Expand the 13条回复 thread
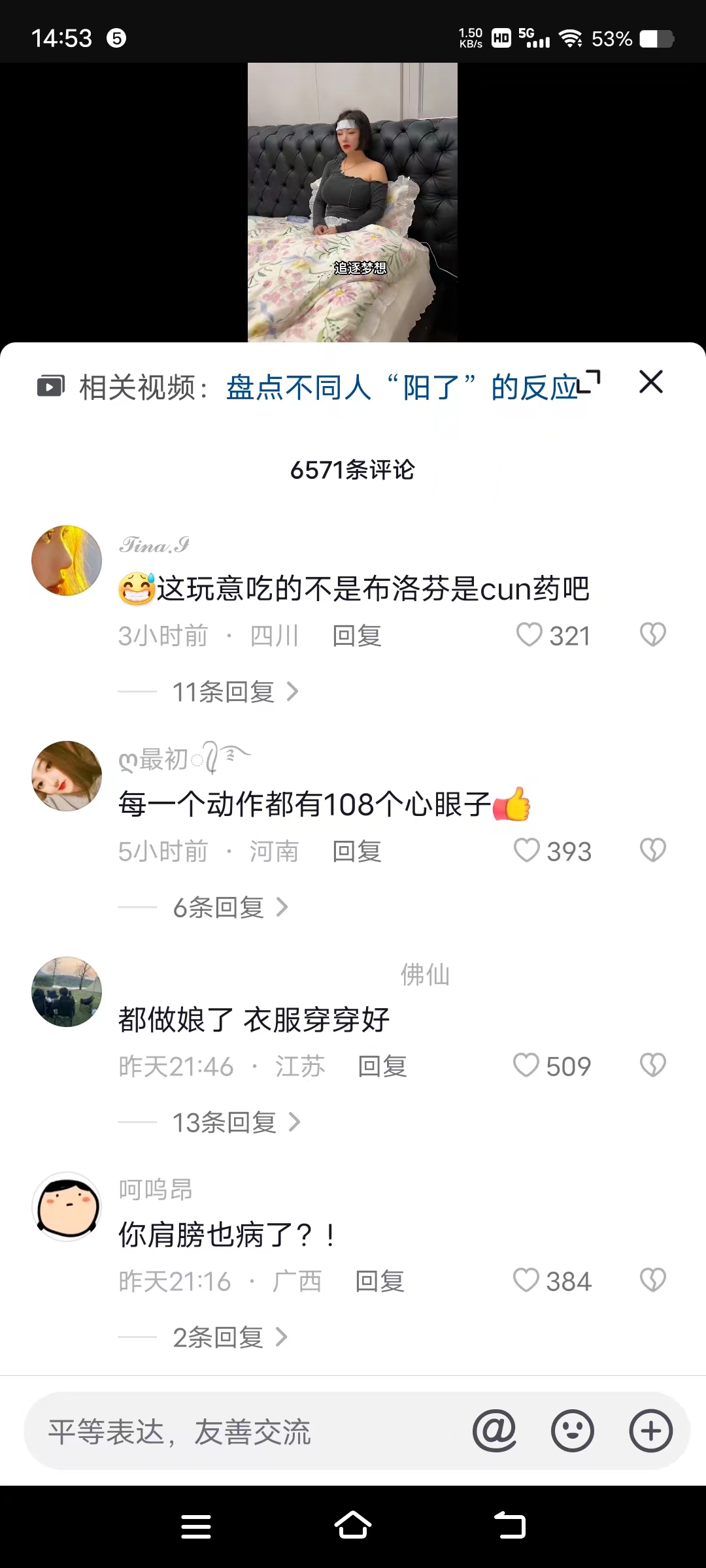Screen dimensions: 706x1568 (235, 1122)
